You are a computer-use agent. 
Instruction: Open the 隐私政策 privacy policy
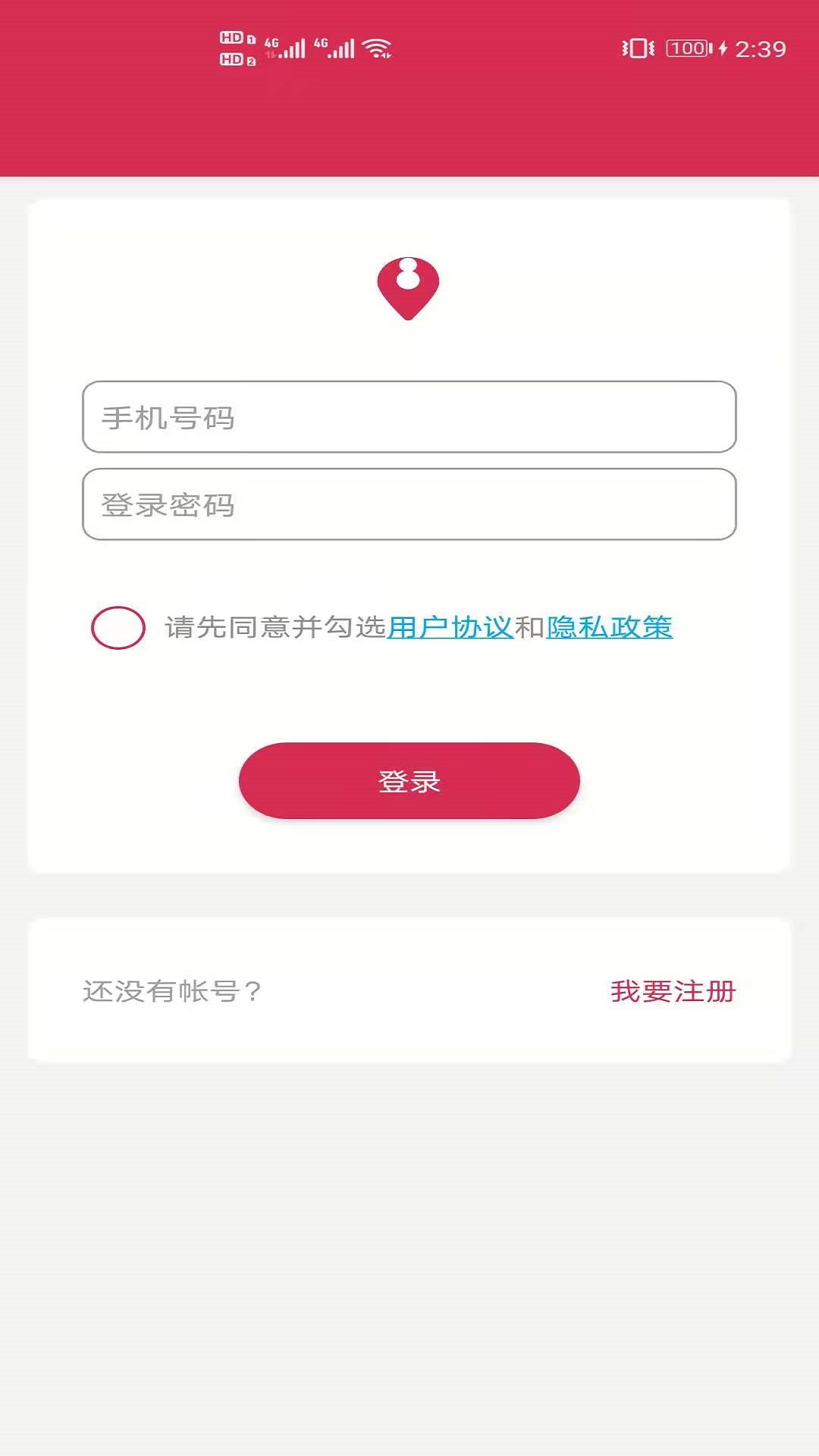click(609, 628)
